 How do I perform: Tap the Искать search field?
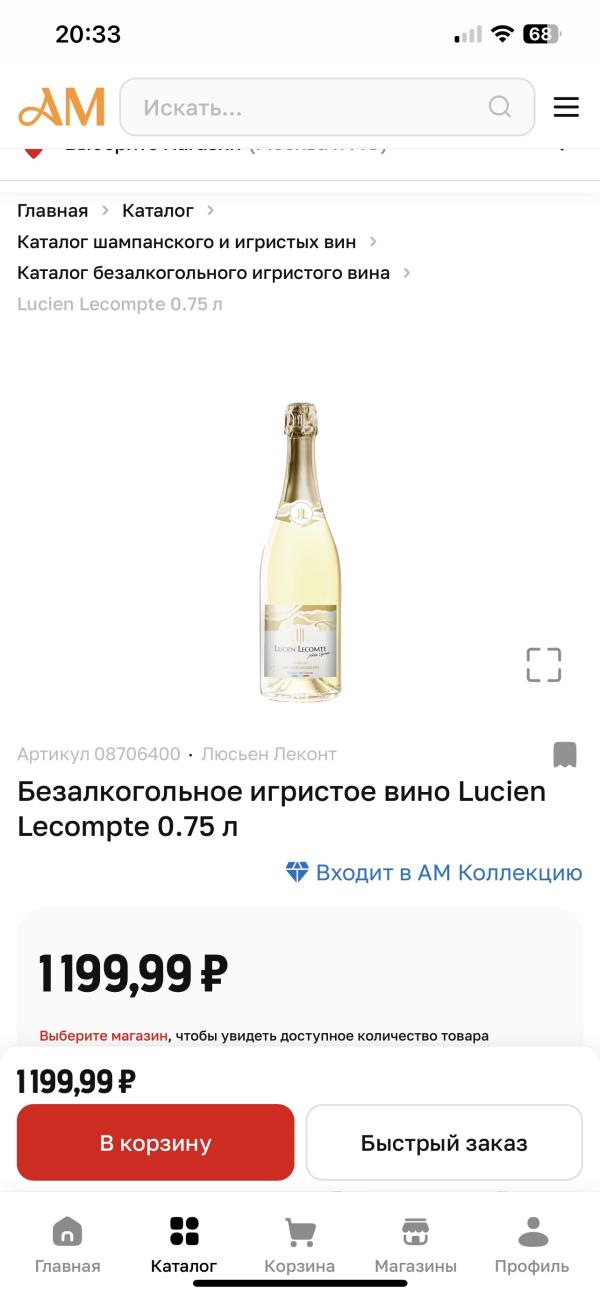coord(315,107)
